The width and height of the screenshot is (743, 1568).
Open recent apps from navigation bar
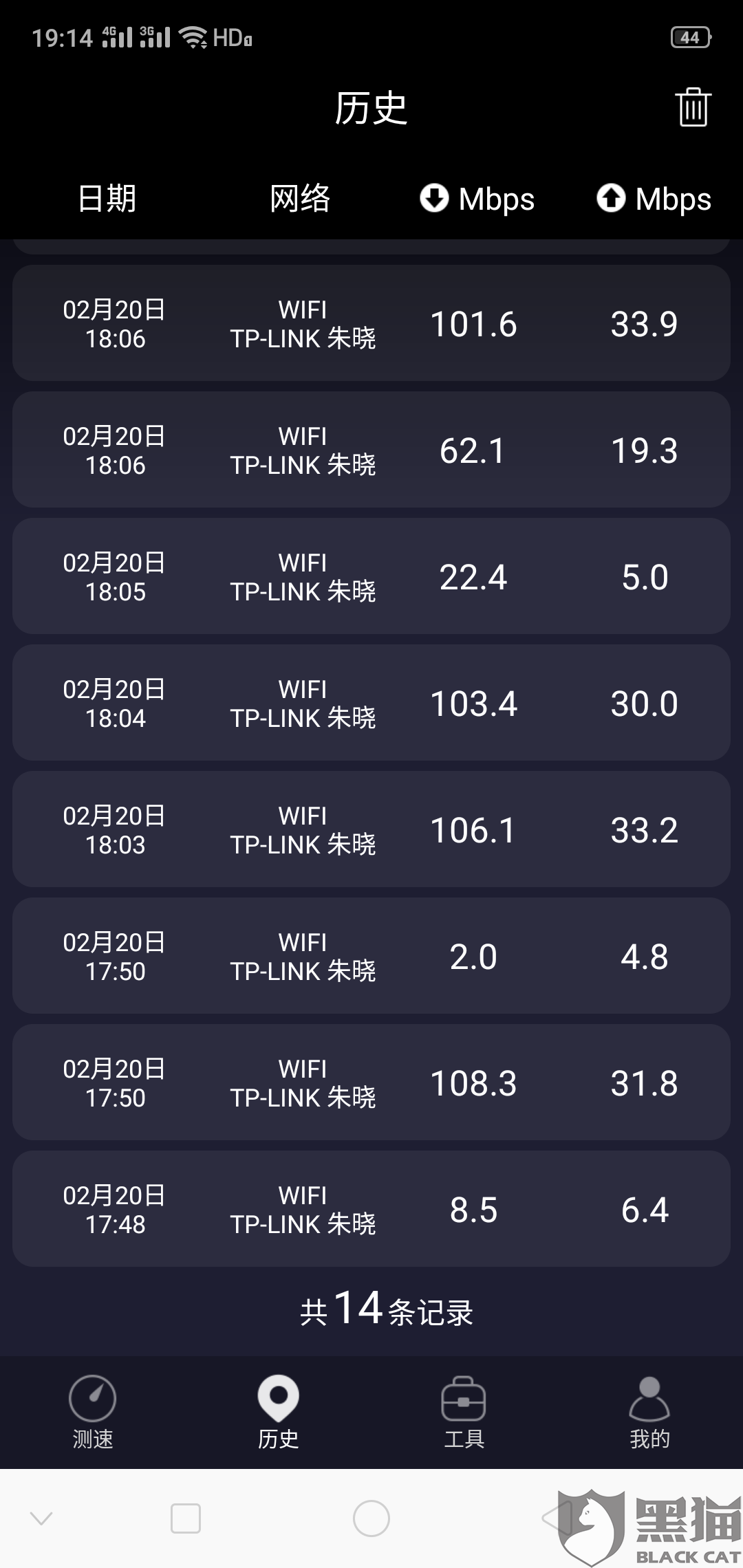tap(185, 1518)
